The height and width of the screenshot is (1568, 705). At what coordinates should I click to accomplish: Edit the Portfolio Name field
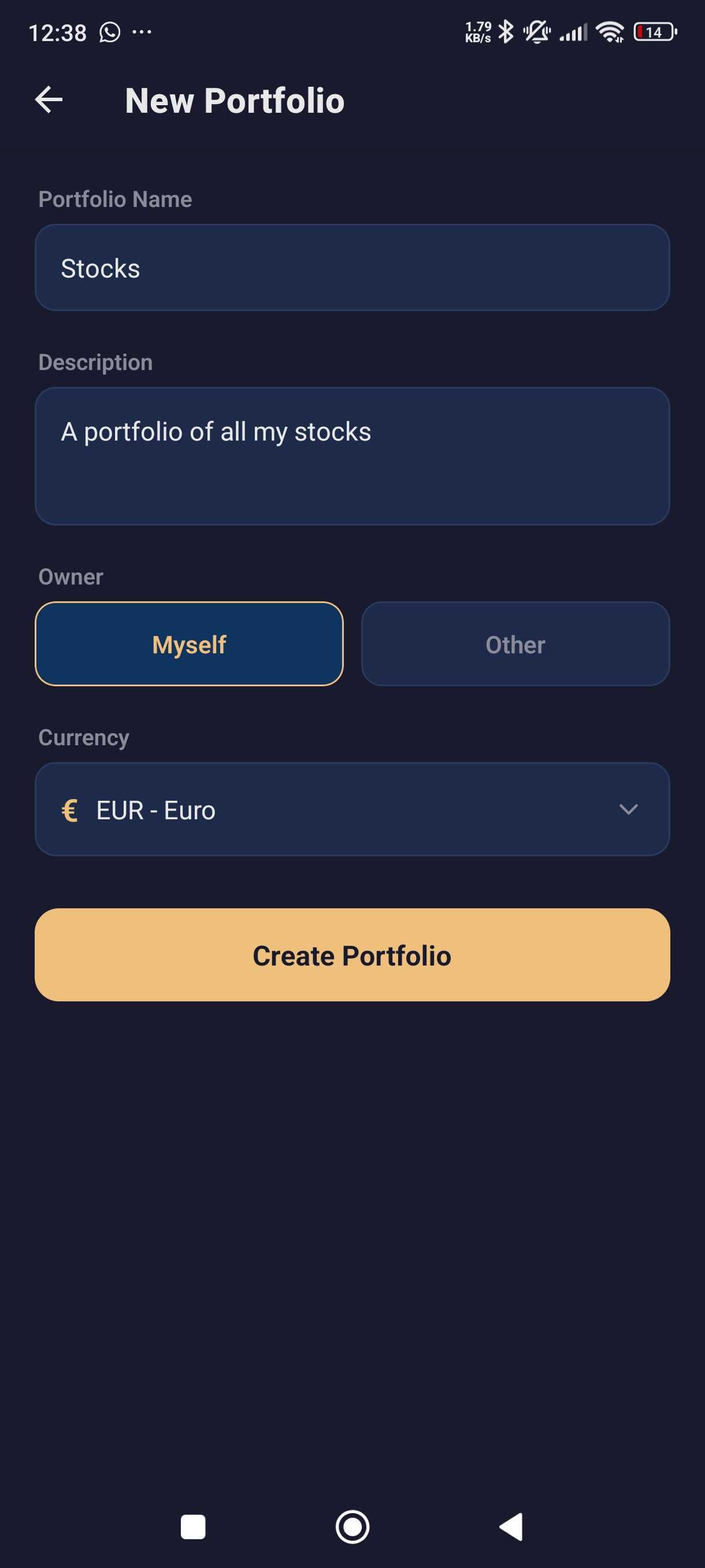tap(352, 267)
